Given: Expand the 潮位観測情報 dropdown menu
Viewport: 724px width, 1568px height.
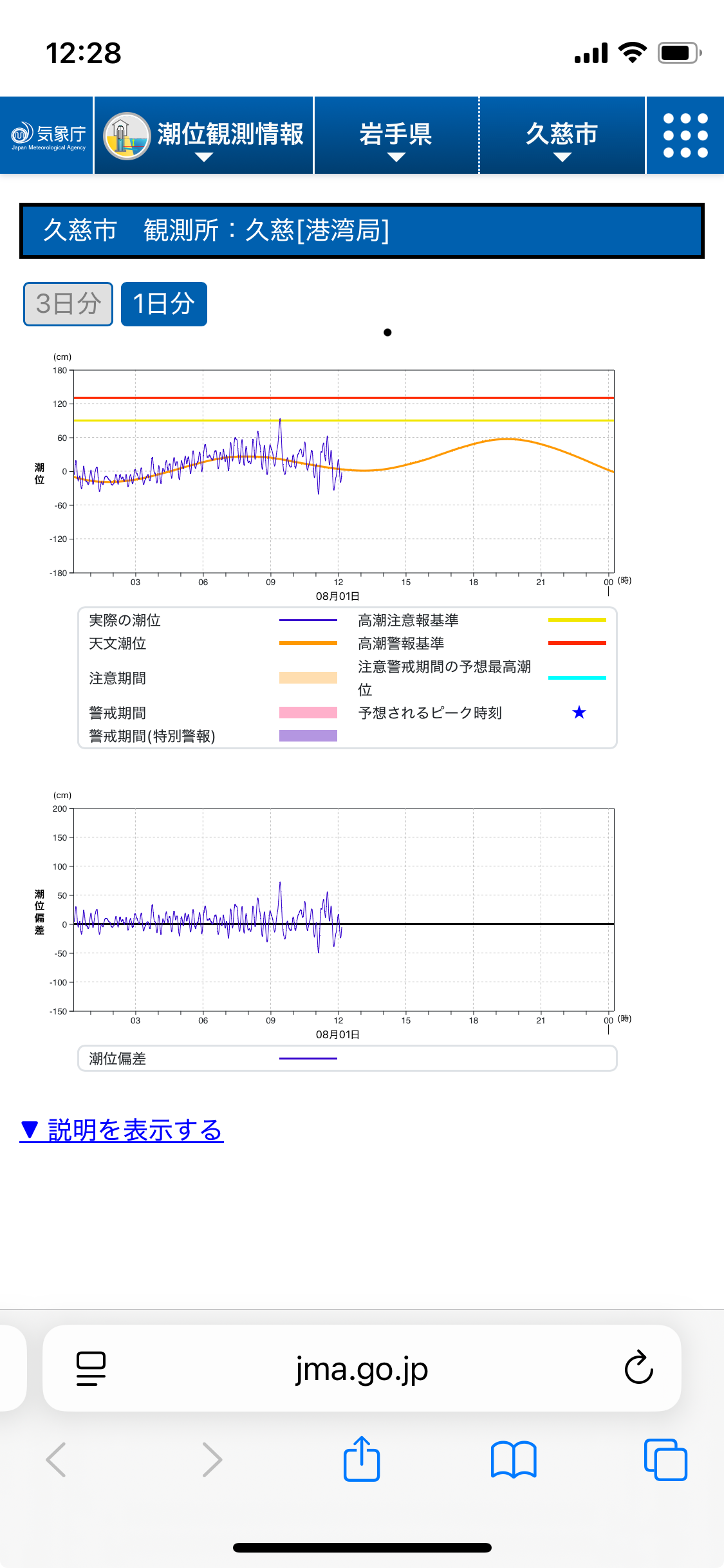Looking at the screenshot, I should tap(204, 135).
